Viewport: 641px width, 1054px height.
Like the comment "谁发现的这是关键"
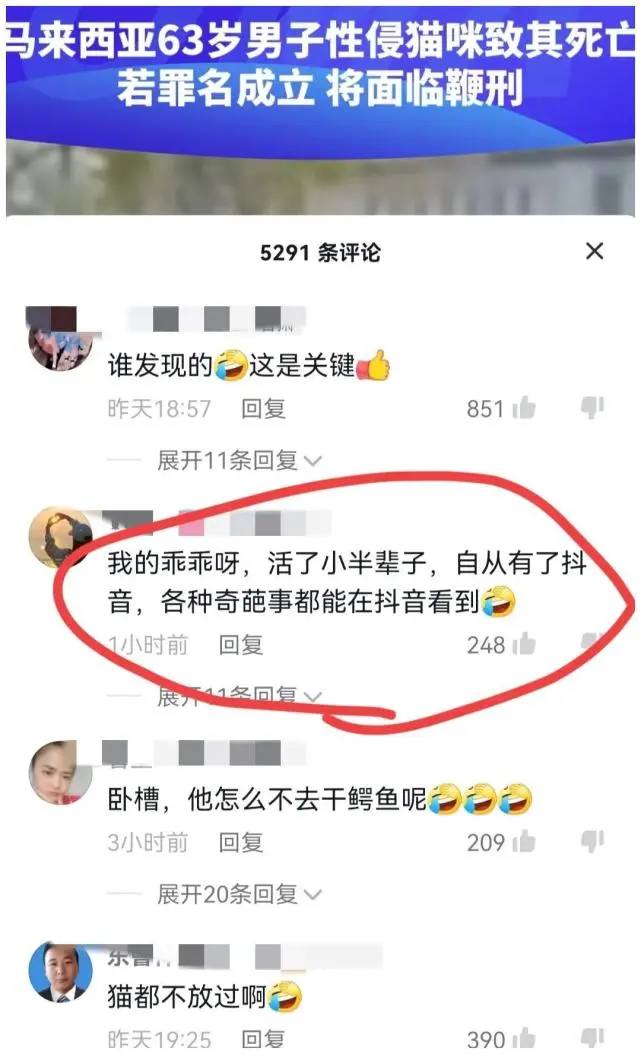tap(524, 408)
